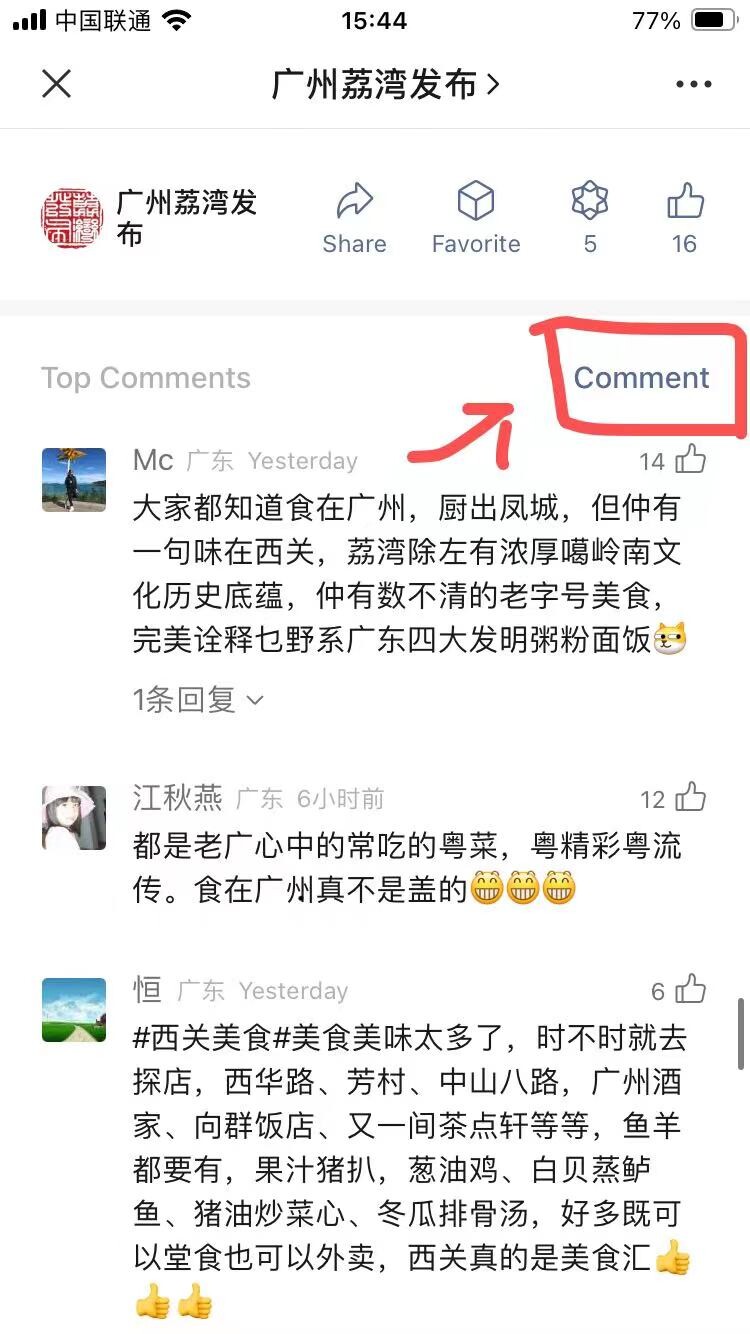
Task: Write a Comment
Action: coord(641,378)
